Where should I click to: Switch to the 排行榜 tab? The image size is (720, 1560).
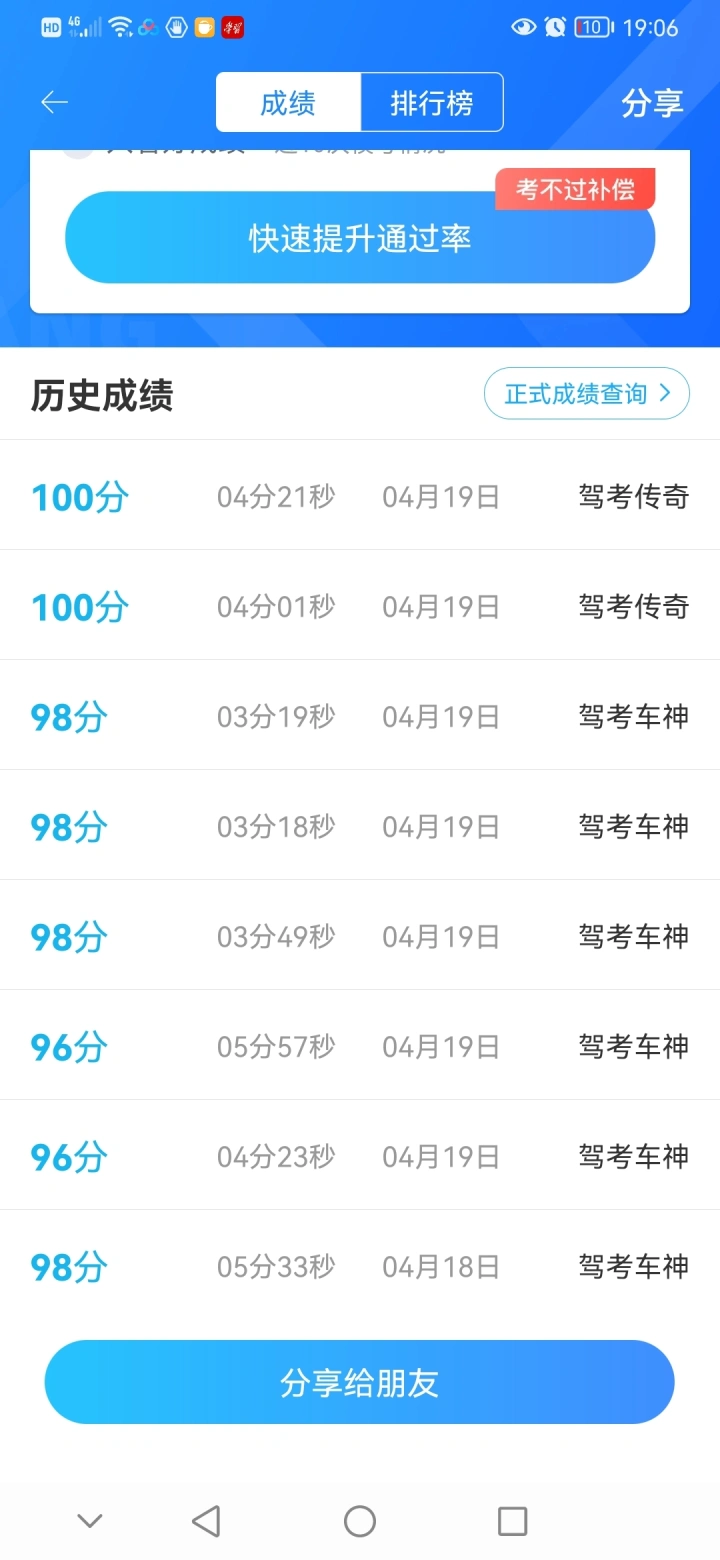tap(431, 102)
